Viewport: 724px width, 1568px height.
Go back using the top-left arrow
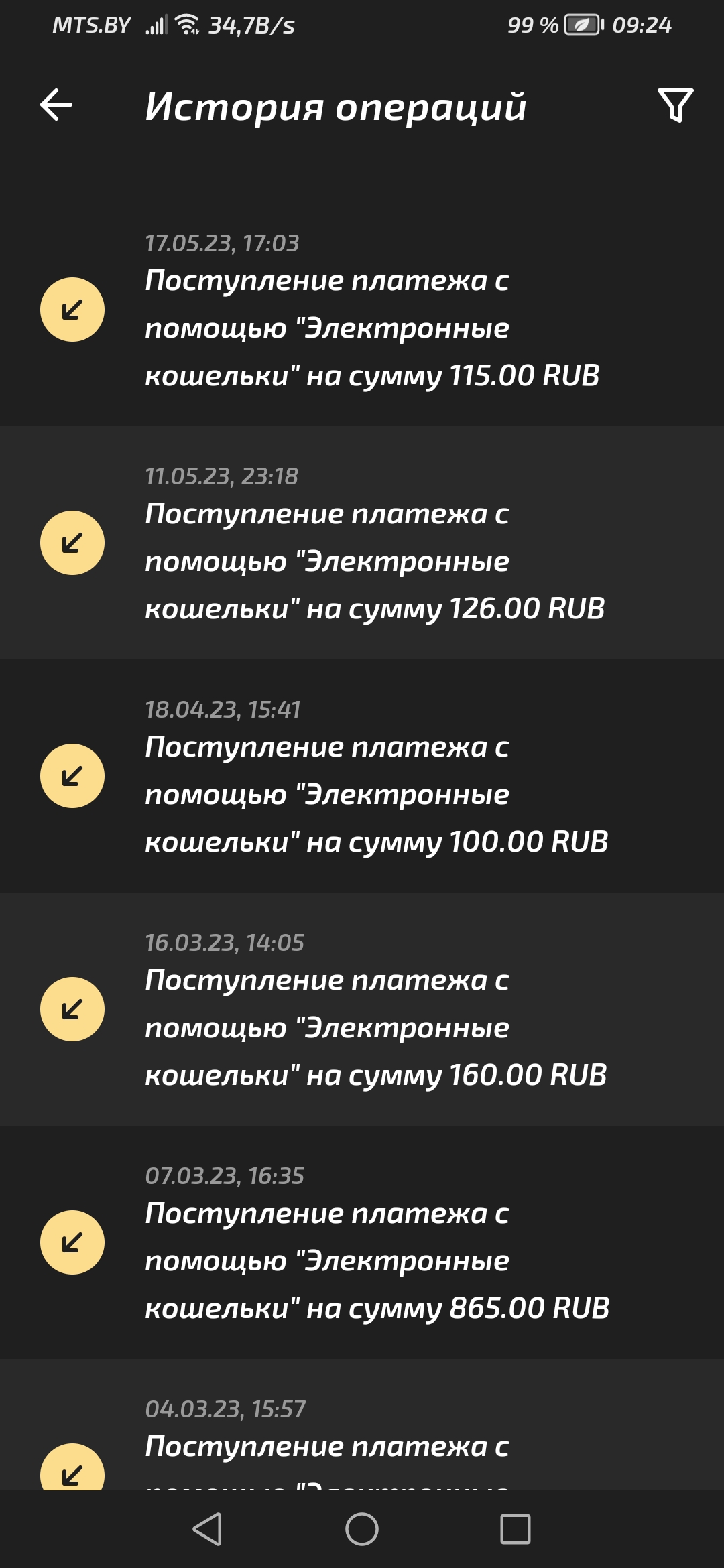[56, 105]
